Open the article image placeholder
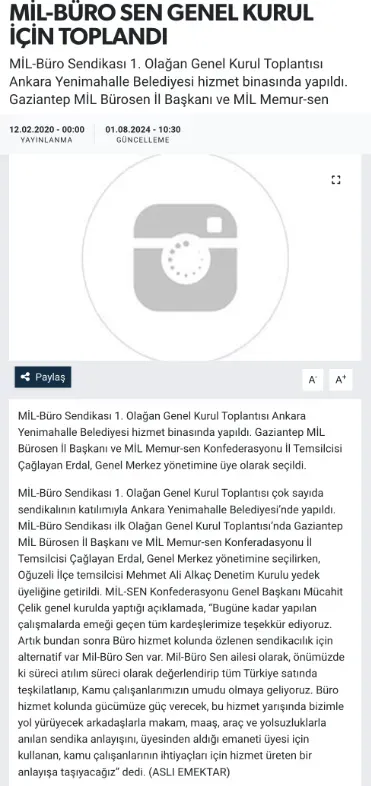This screenshot has height=786, width=371. [x=185, y=257]
